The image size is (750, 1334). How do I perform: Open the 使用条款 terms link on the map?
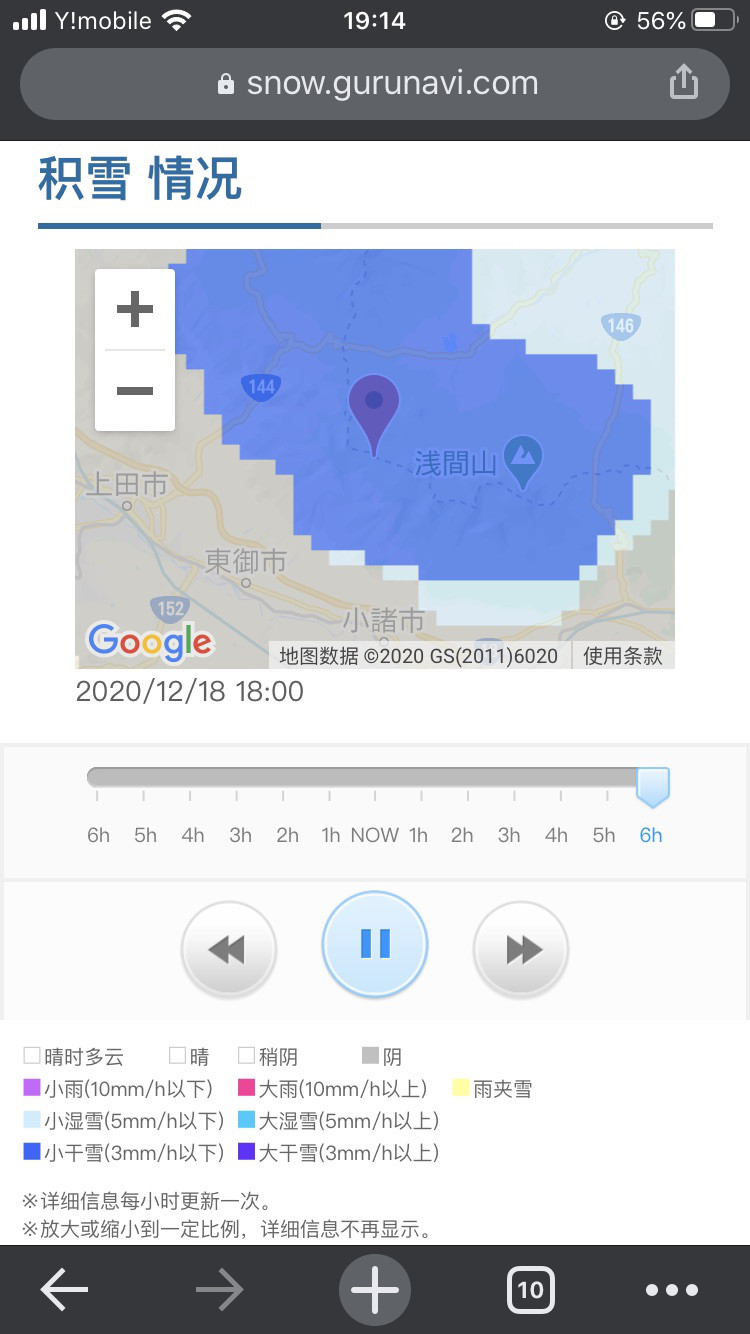(x=622, y=656)
